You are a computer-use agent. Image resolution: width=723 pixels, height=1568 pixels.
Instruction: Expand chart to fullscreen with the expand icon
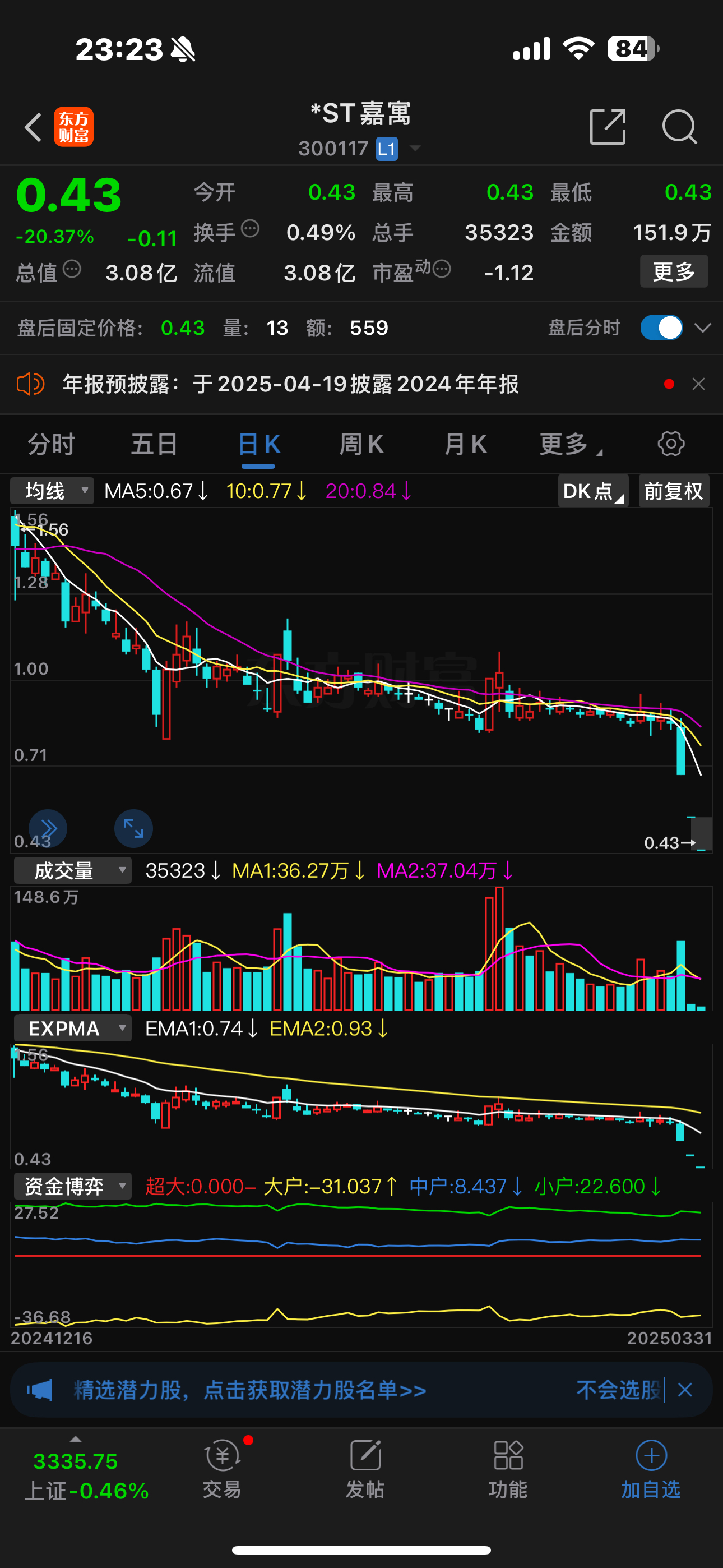[133, 828]
